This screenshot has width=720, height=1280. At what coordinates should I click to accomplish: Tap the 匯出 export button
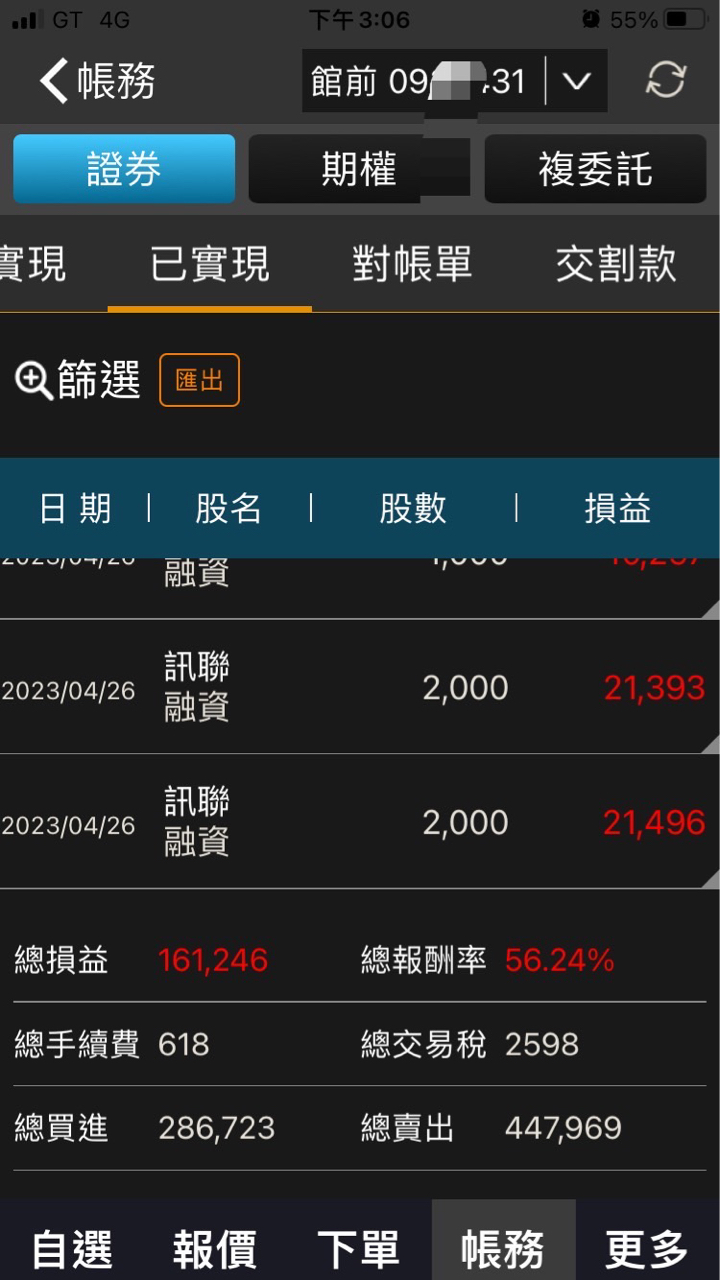point(199,380)
